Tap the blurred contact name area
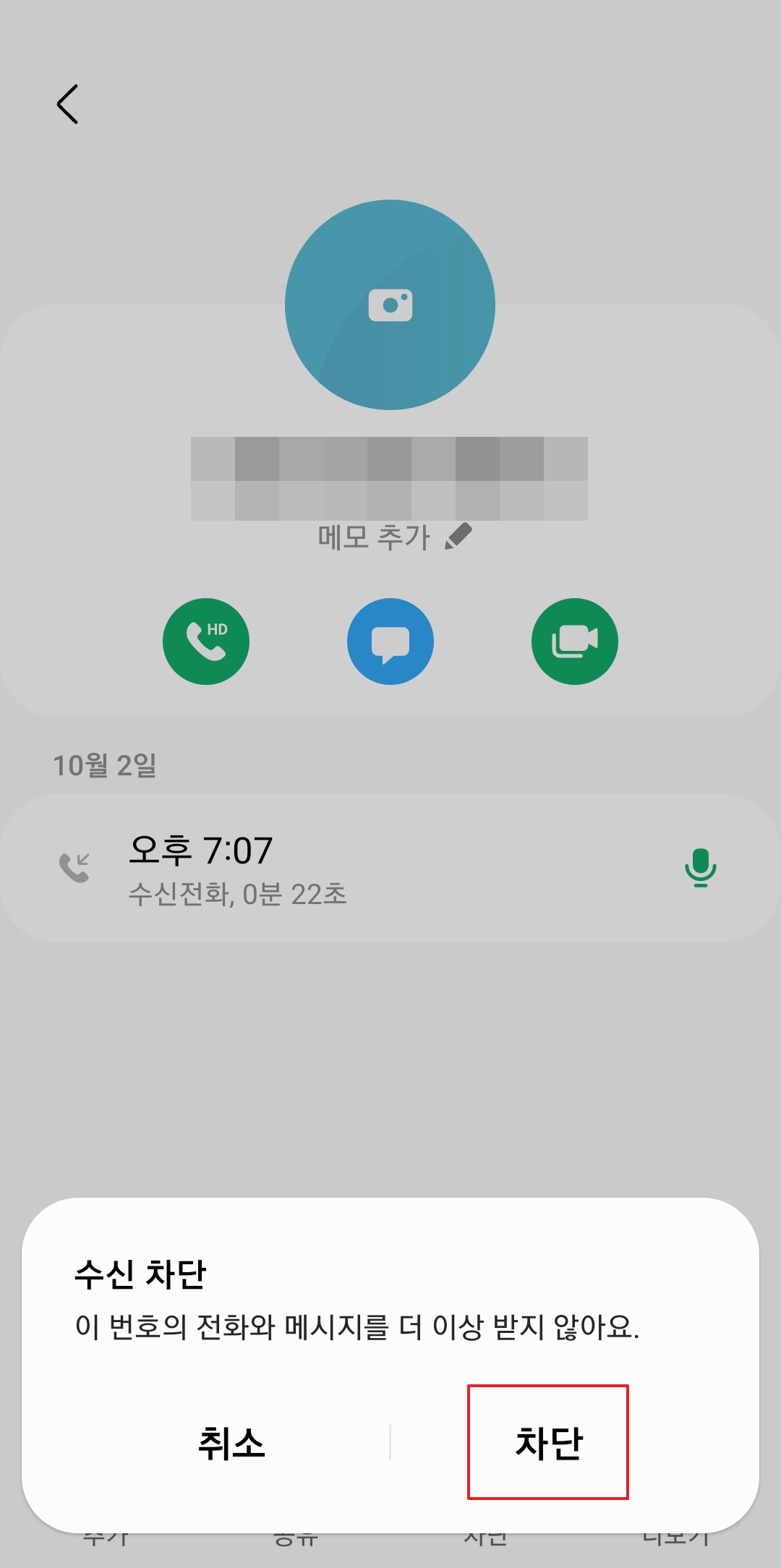Screen dimensions: 781x1568 (390, 477)
